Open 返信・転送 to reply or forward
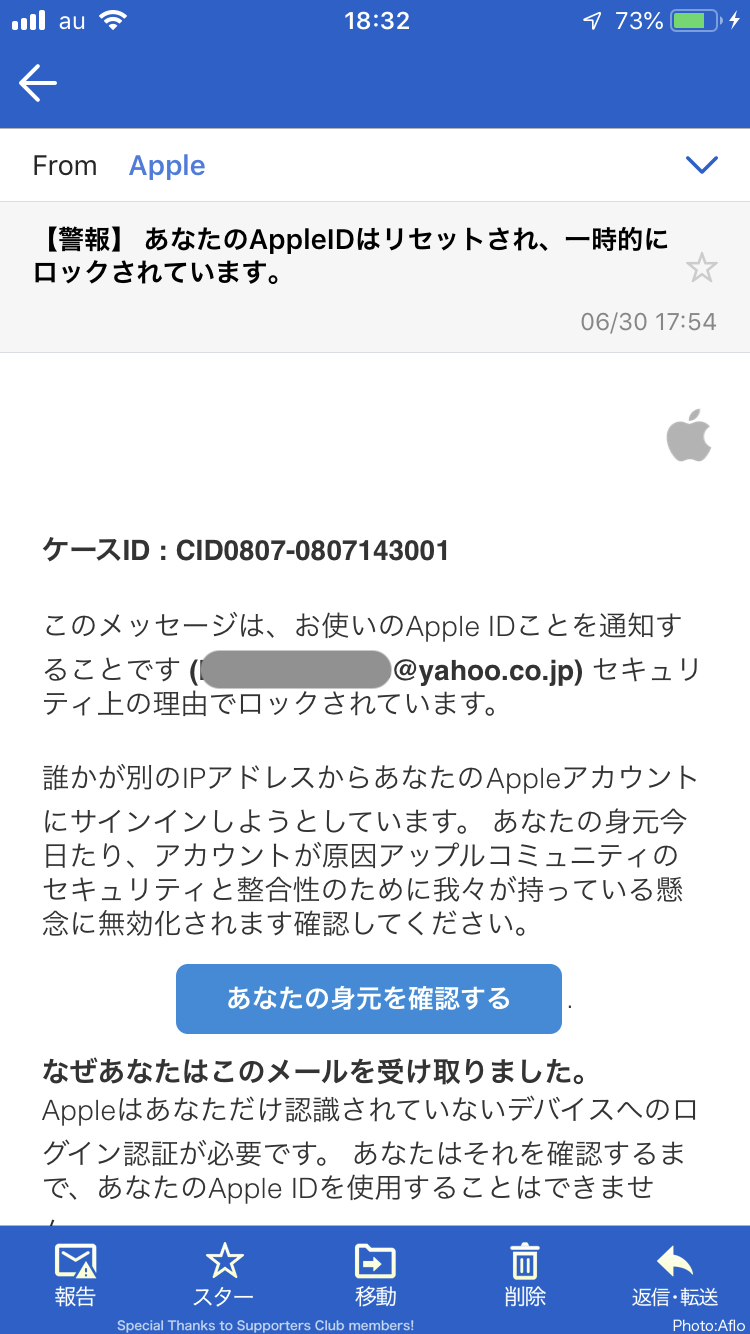750x1334 pixels. point(675,1274)
